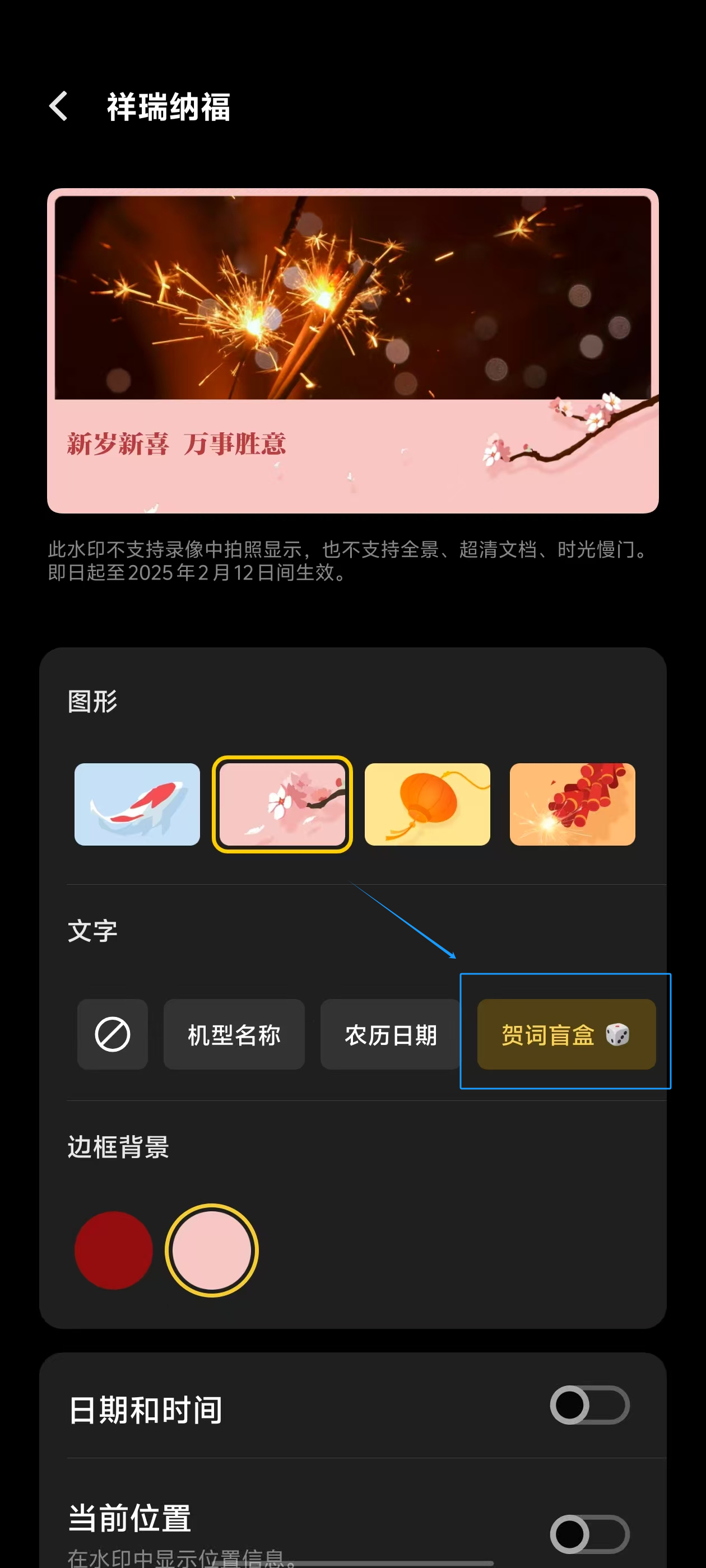Image resolution: width=706 pixels, height=1568 pixels.
Task: Pick the pink border background
Action: 211,1250
